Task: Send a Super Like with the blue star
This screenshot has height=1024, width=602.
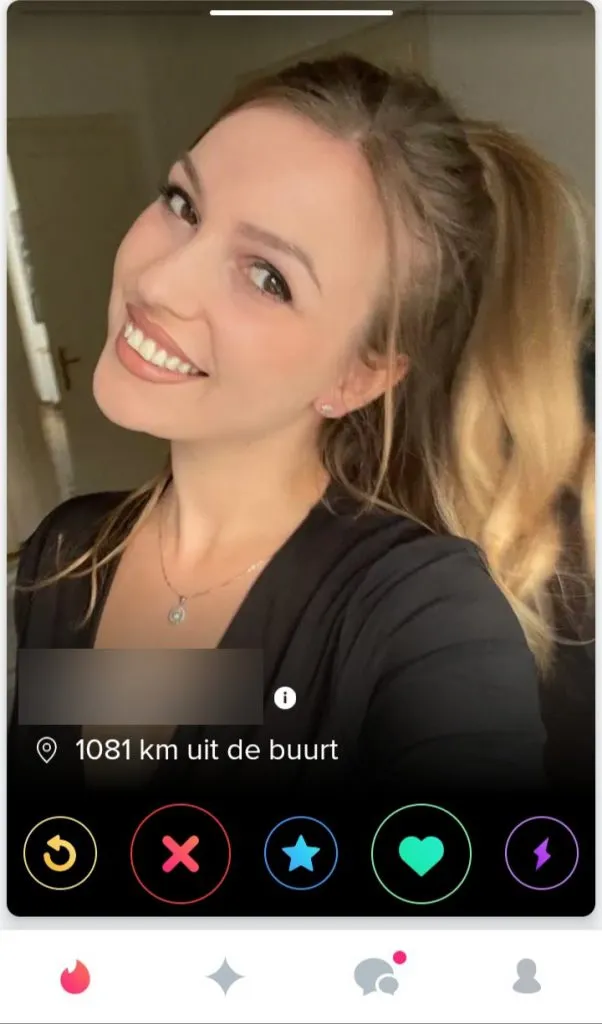Action: click(x=301, y=854)
